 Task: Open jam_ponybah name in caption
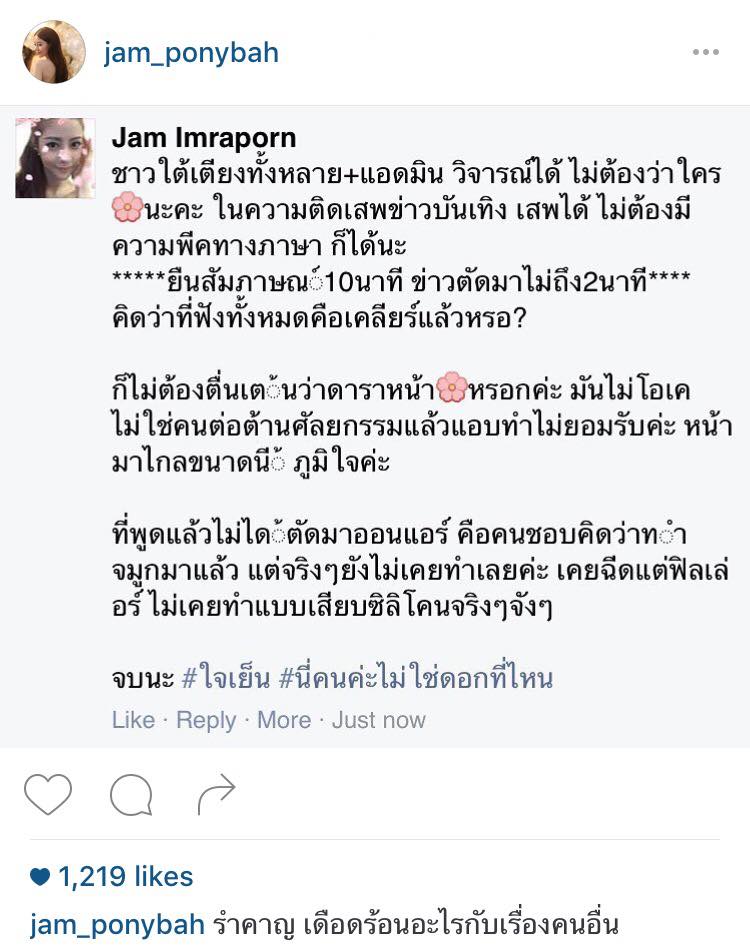pos(117,923)
